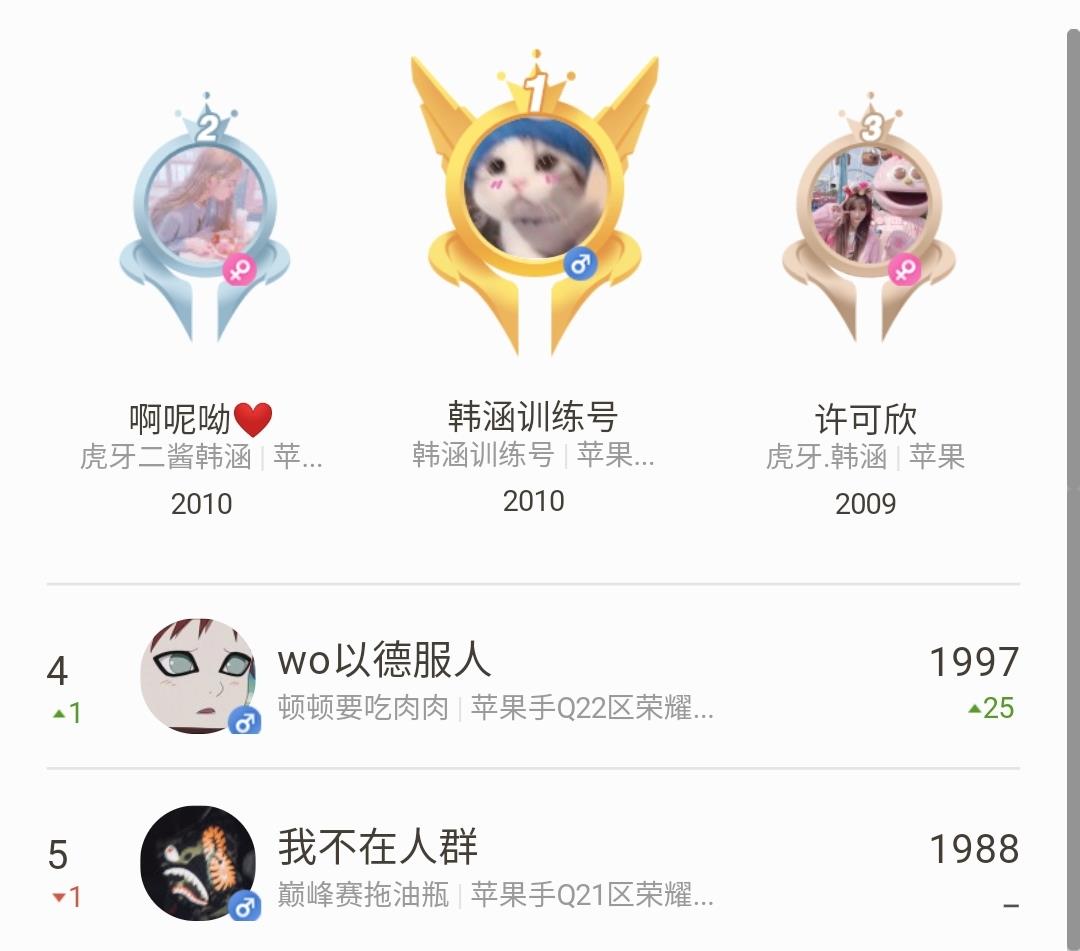Open the row for 我不在人群
The image size is (1080, 951).
tap(532, 864)
